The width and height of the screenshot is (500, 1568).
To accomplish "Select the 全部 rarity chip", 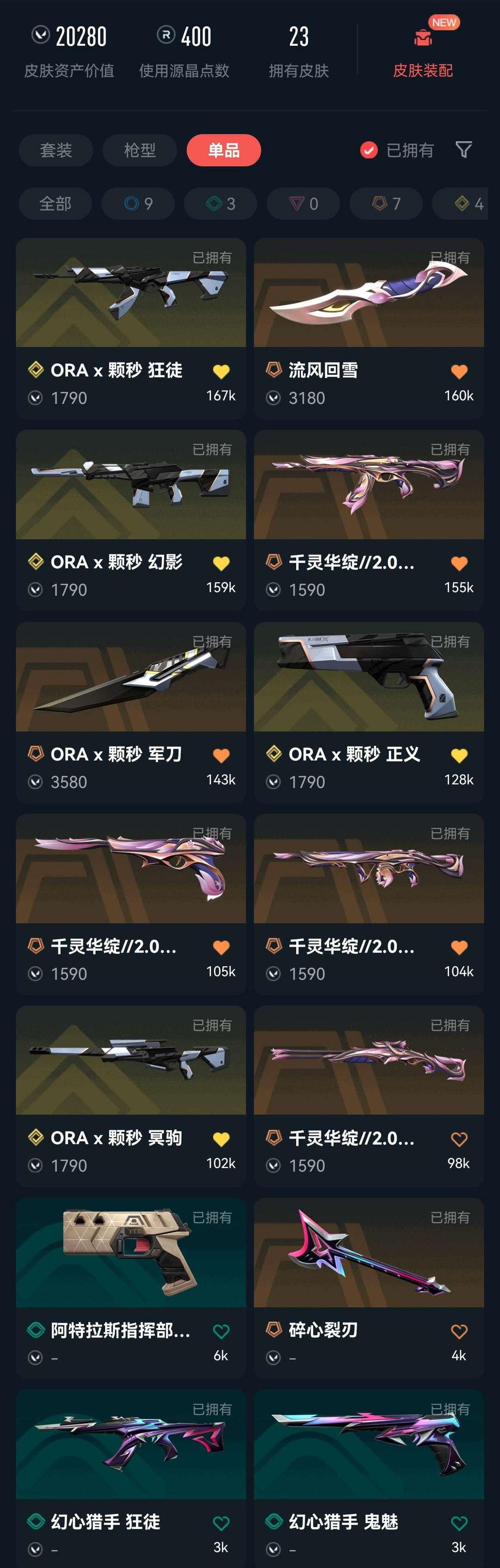I will coord(56,203).
